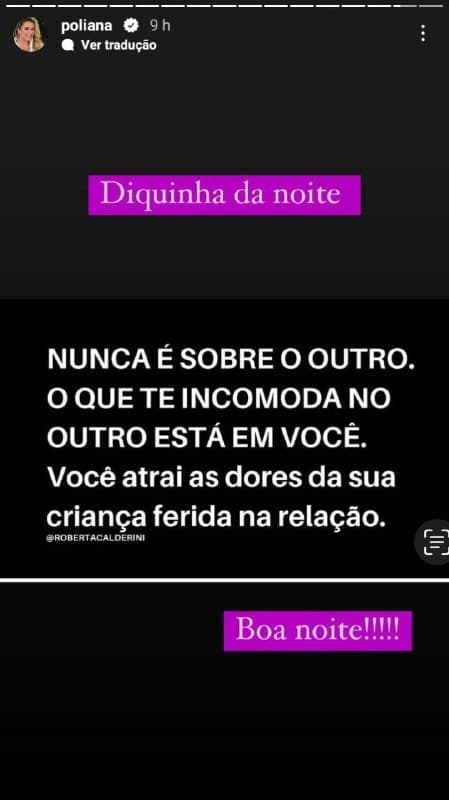This screenshot has height=800, width=449.
Task: Tap the text scan icon
Action: point(435,542)
